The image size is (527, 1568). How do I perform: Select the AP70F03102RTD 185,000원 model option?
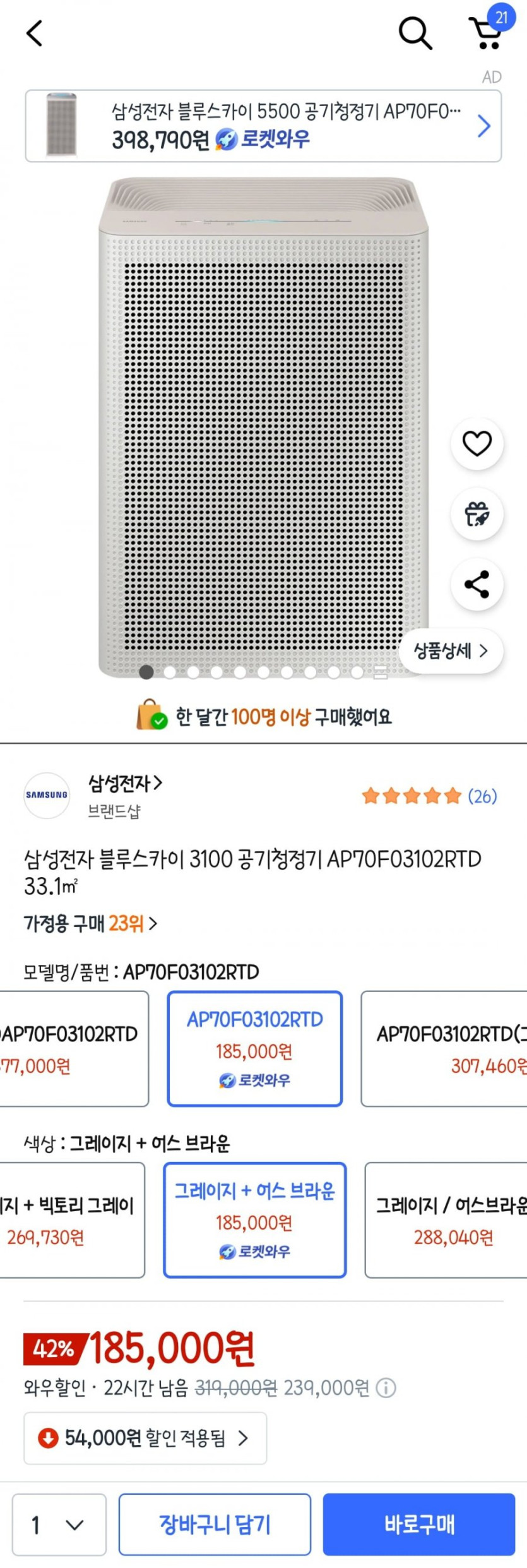254,1048
